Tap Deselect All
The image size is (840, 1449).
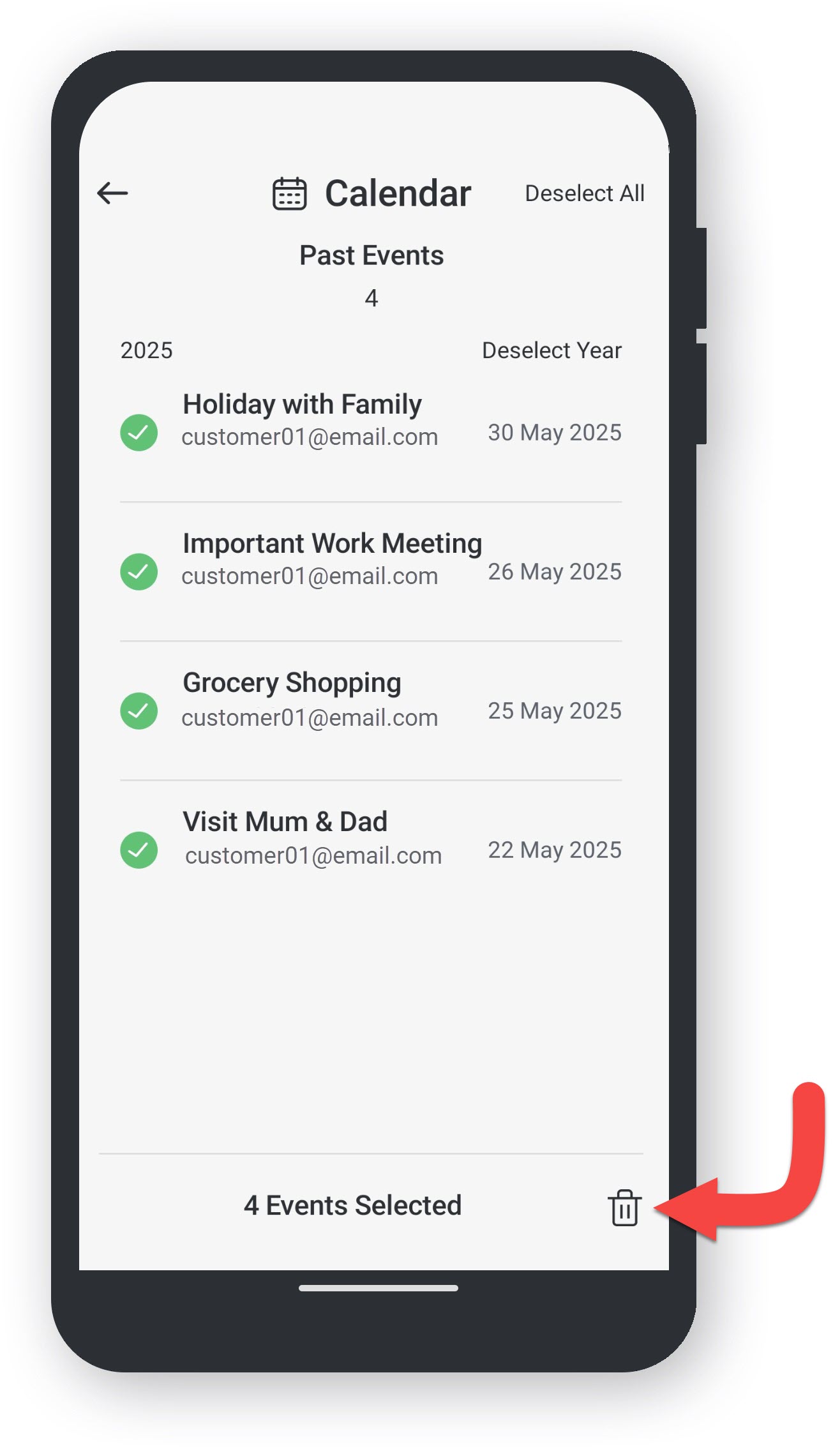pos(584,193)
